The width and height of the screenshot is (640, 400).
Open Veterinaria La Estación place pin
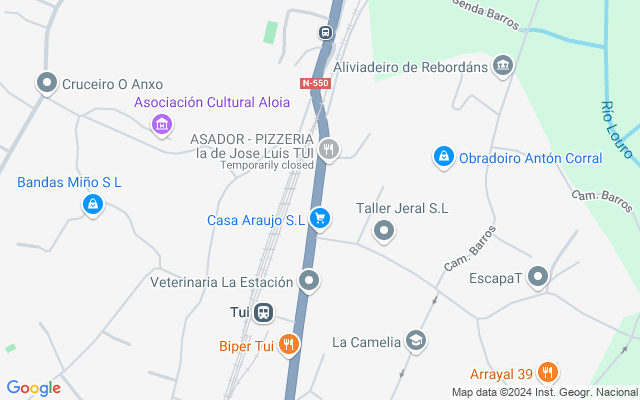pyautogui.click(x=310, y=282)
